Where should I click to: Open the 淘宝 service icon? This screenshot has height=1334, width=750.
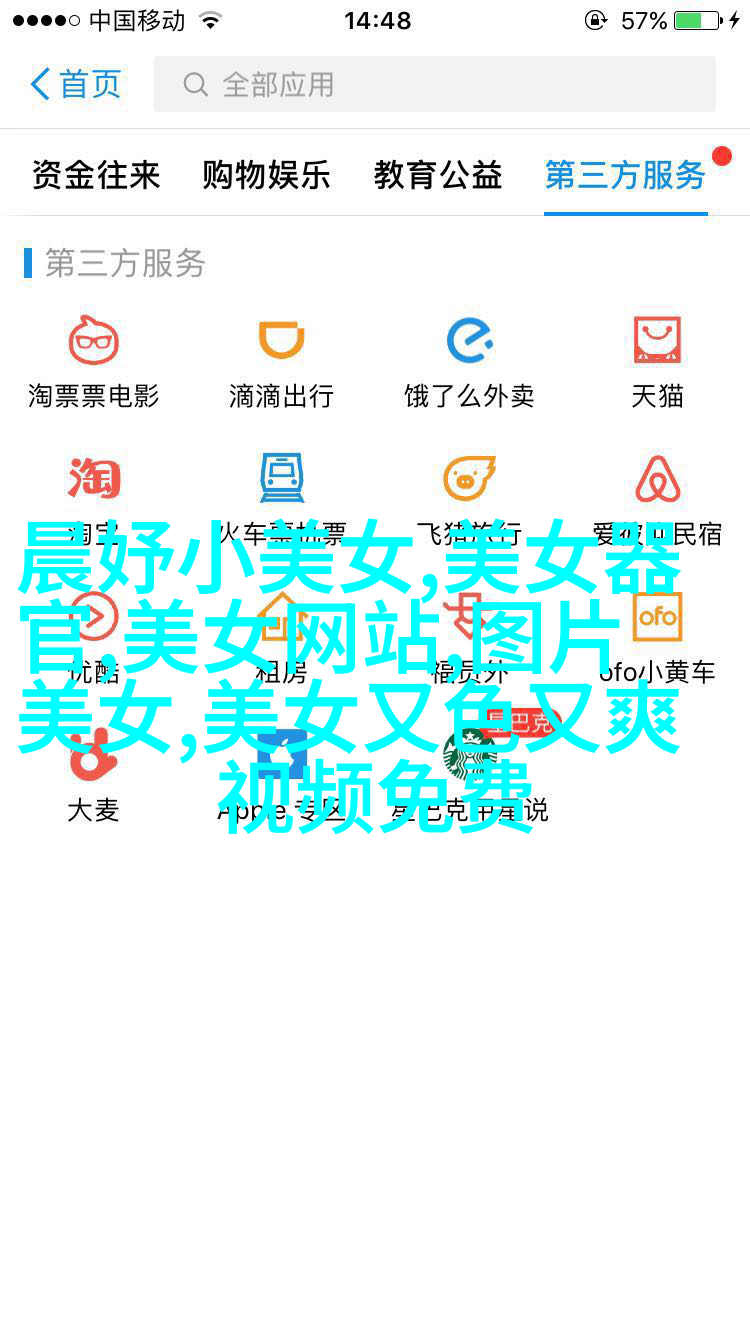coord(94,480)
